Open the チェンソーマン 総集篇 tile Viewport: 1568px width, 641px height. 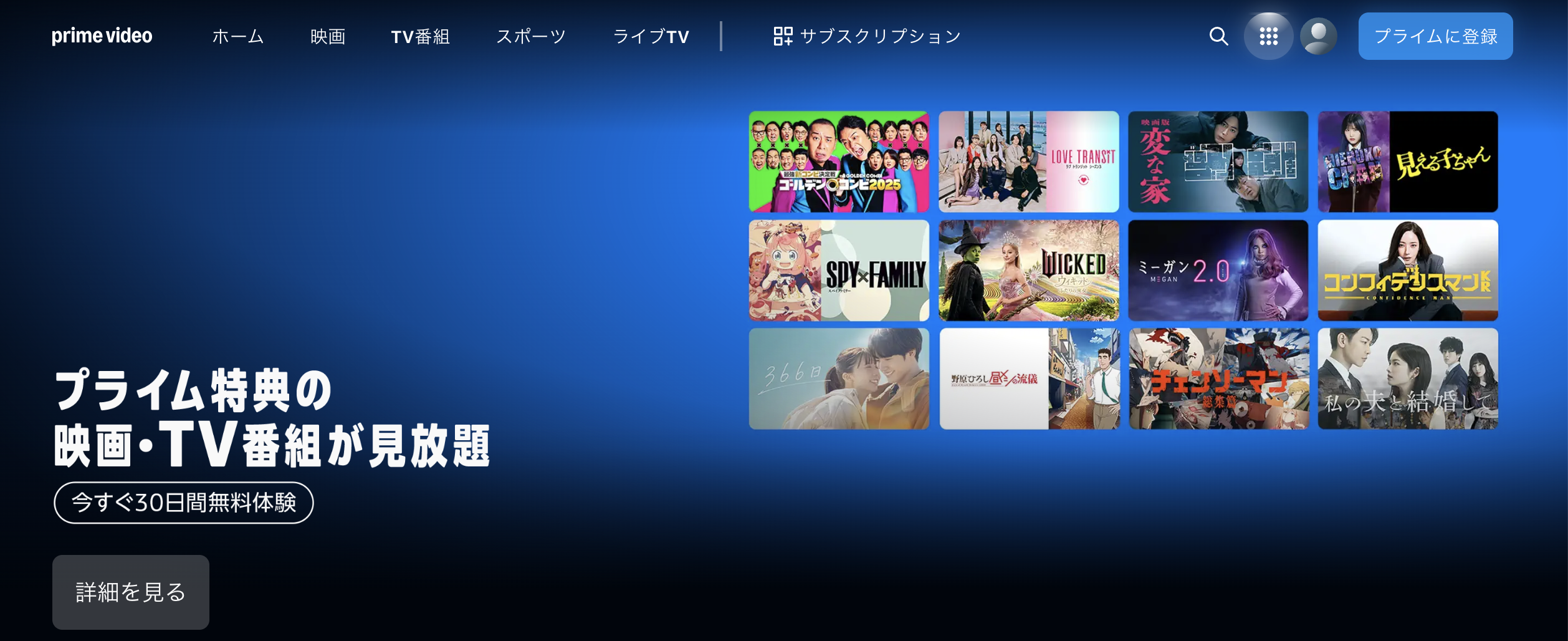coord(1219,379)
